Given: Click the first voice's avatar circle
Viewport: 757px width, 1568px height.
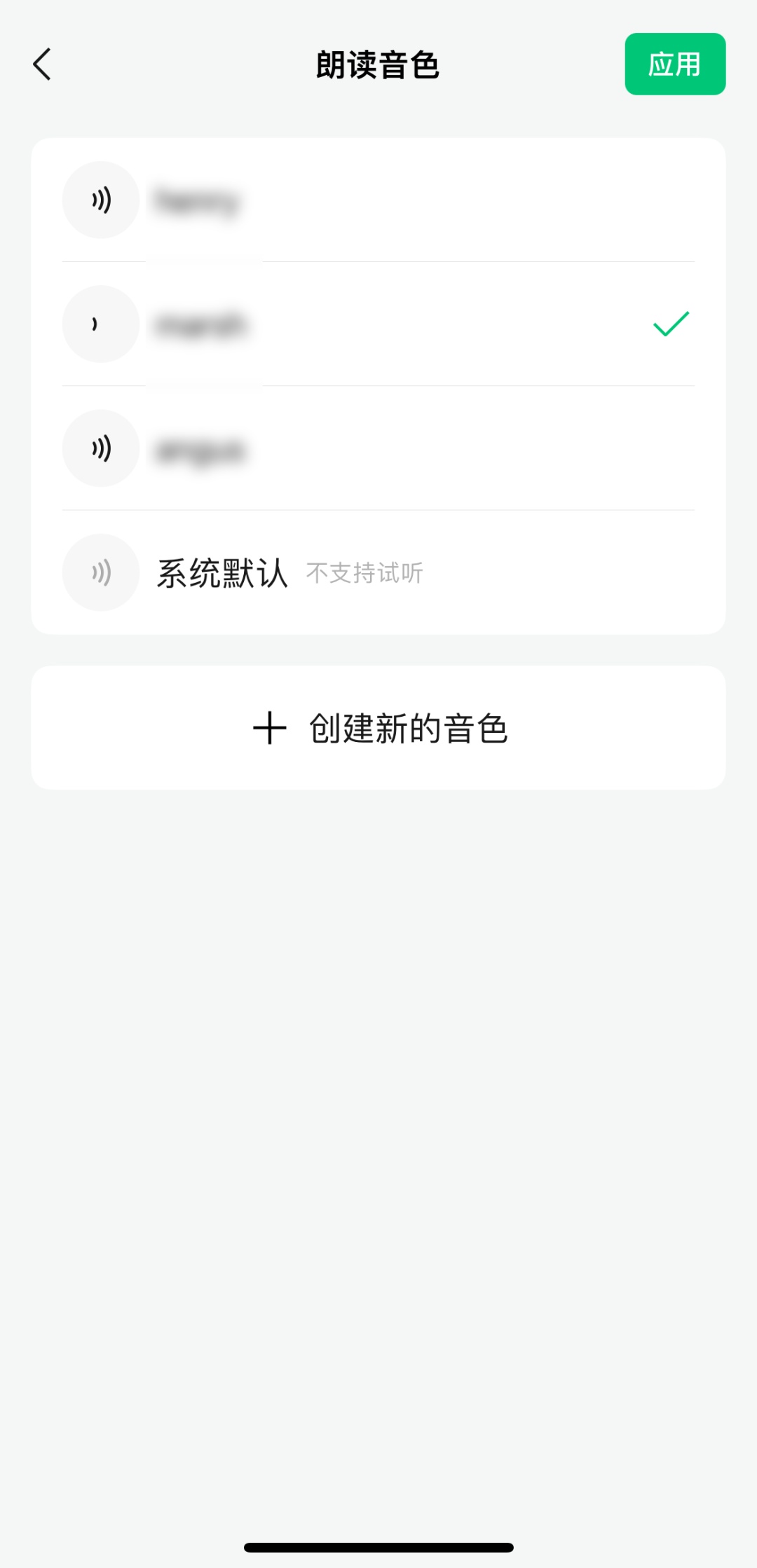Looking at the screenshot, I should pos(100,199).
